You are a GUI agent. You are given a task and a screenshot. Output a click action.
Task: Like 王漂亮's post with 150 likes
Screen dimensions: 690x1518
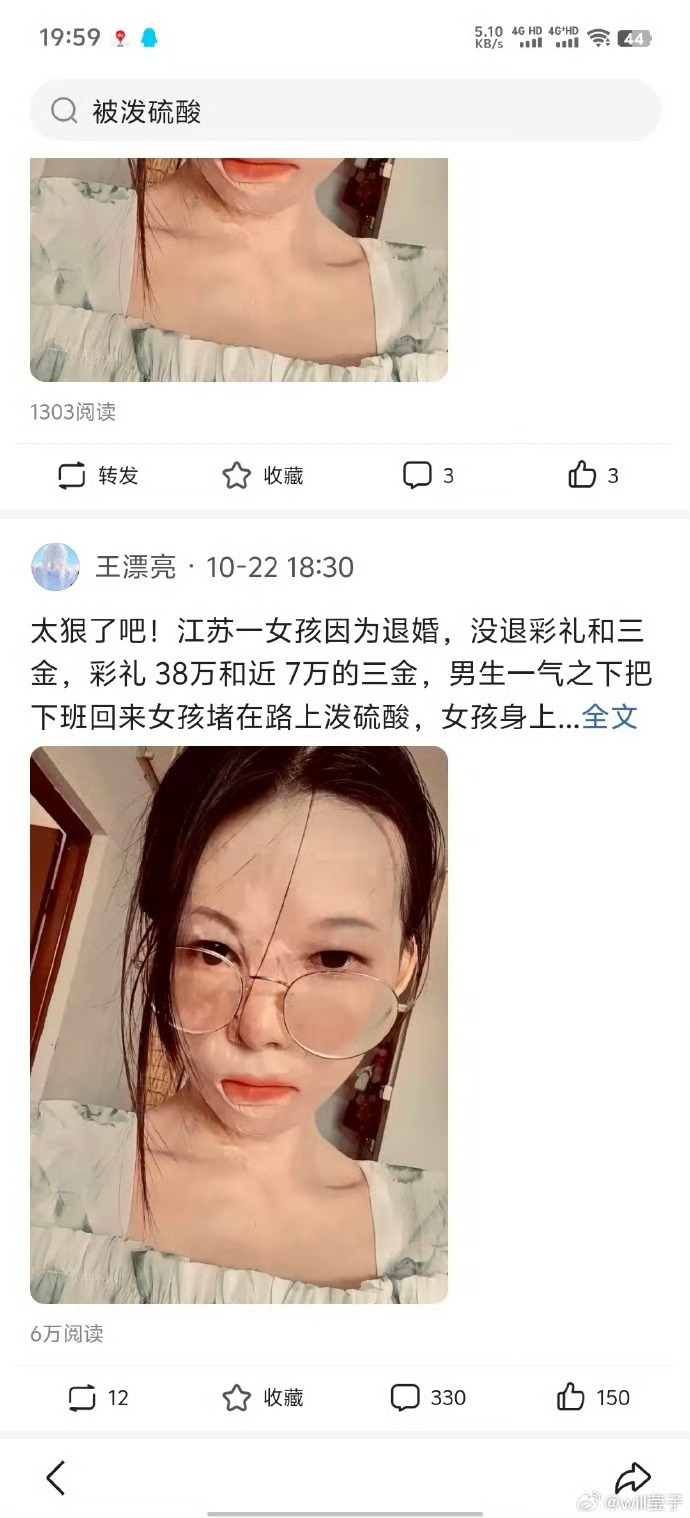click(593, 1397)
